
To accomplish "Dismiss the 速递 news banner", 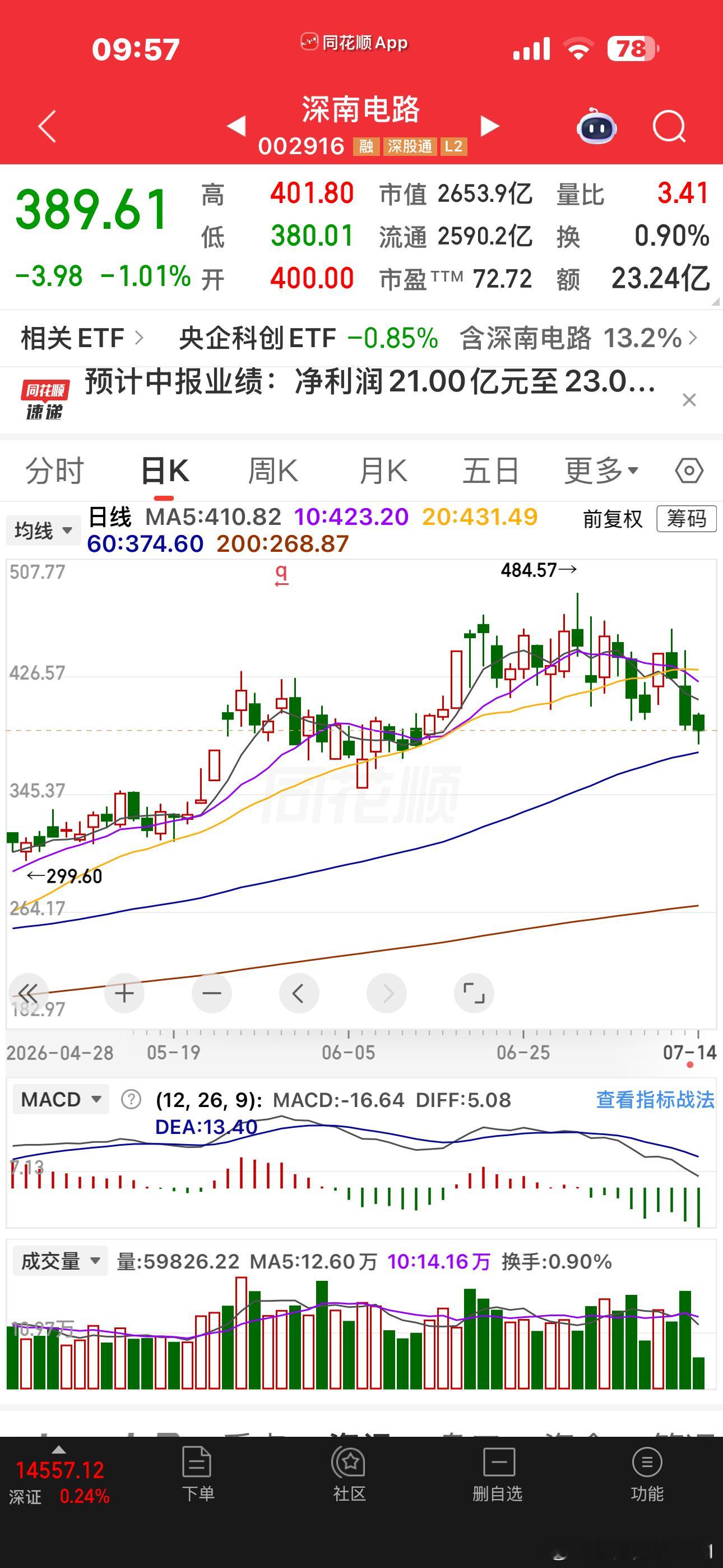I will (x=689, y=400).
